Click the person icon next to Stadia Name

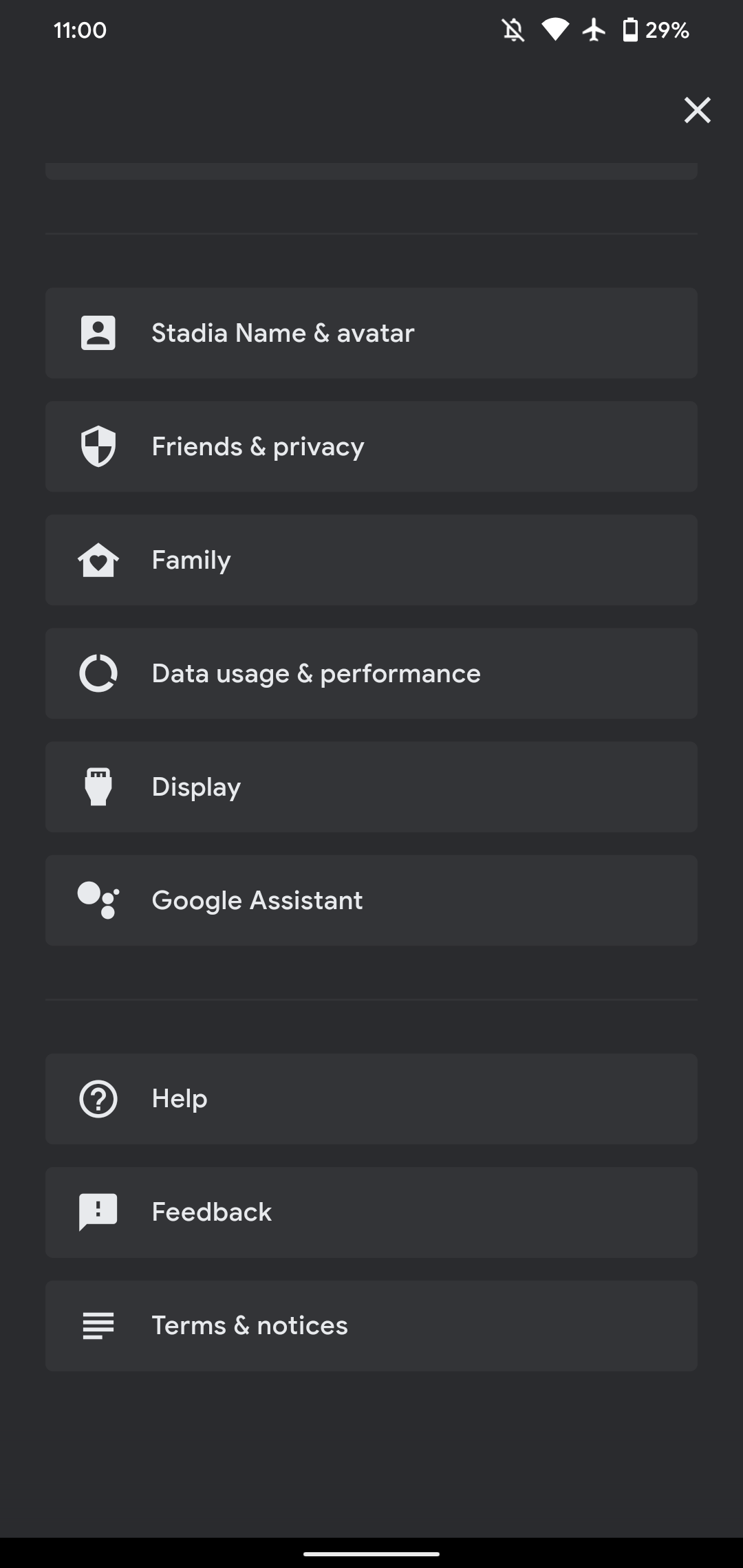point(99,332)
